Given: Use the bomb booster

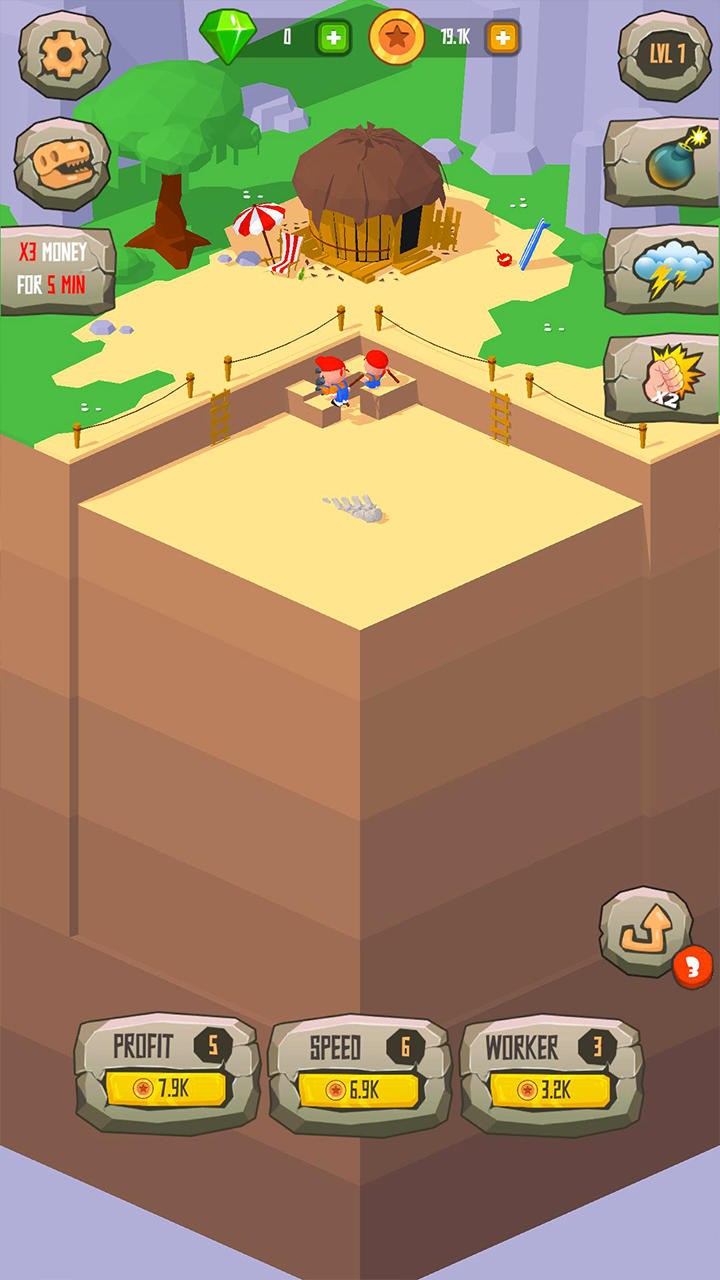Looking at the screenshot, I should click(662, 162).
